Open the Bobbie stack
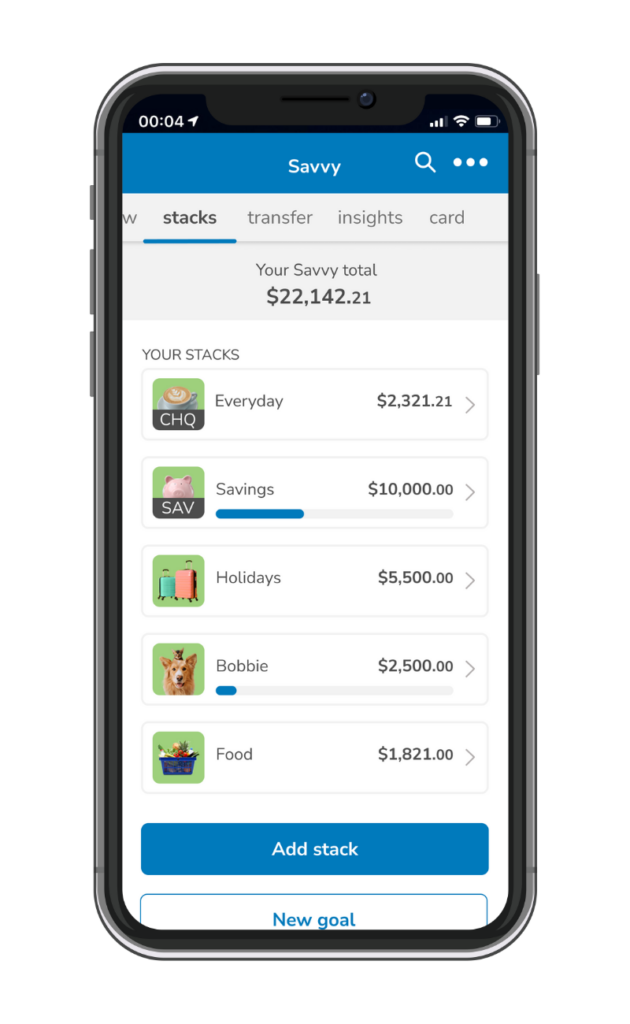Viewport: 630px width, 1024px height. (x=314, y=669)
